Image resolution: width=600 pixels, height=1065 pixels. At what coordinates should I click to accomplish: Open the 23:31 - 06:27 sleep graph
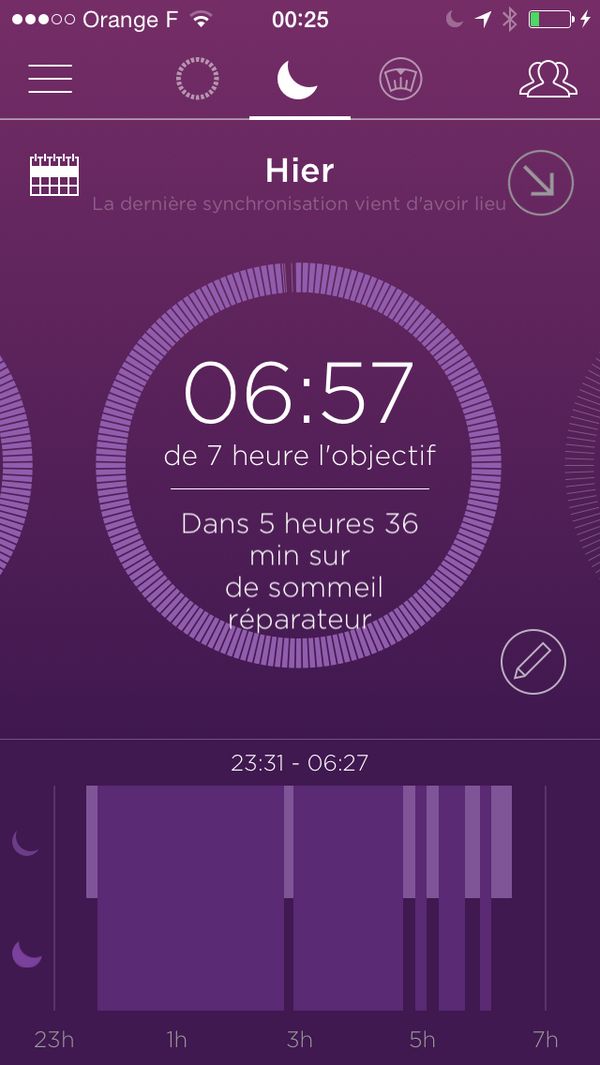pyautogui.click(x=300, y=895)
